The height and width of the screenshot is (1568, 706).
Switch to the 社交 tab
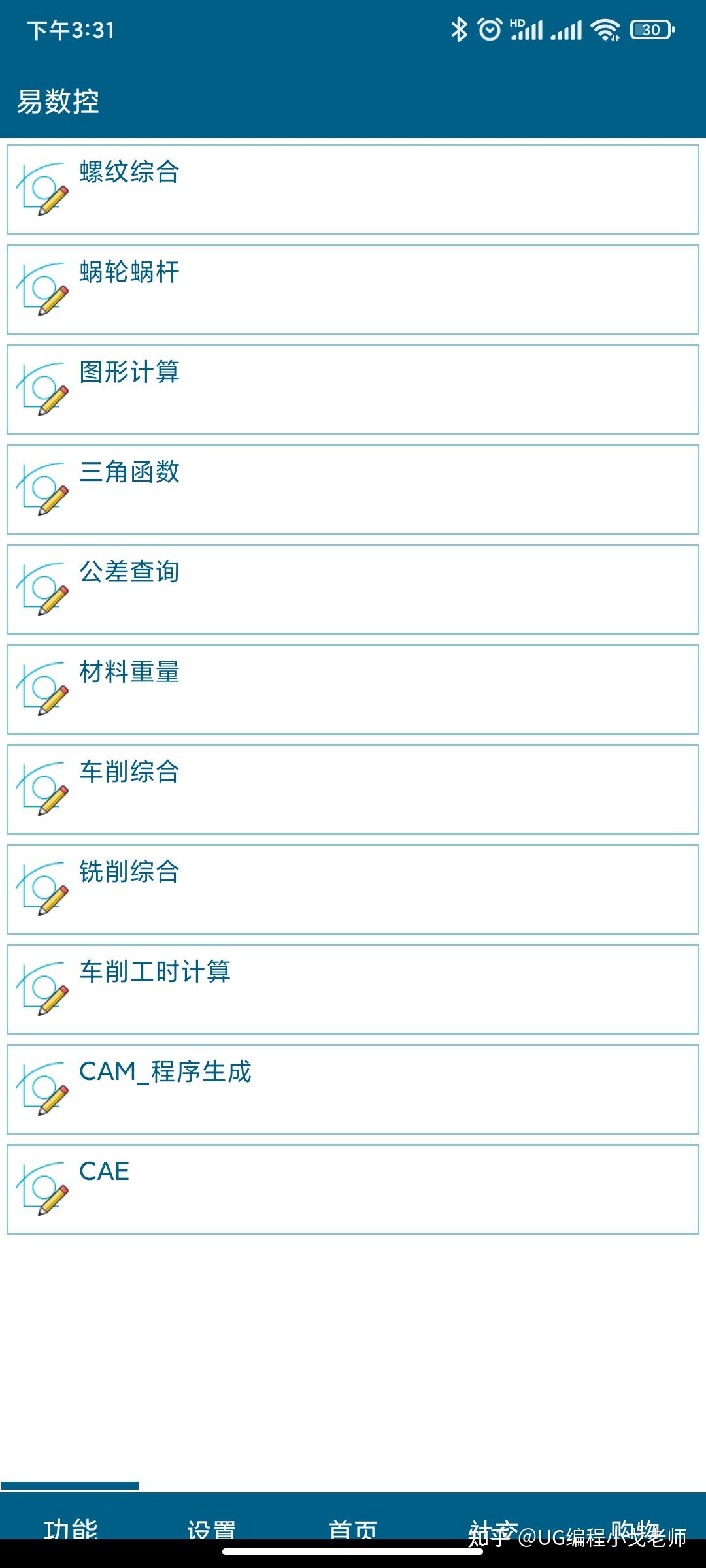point(494,1526)
